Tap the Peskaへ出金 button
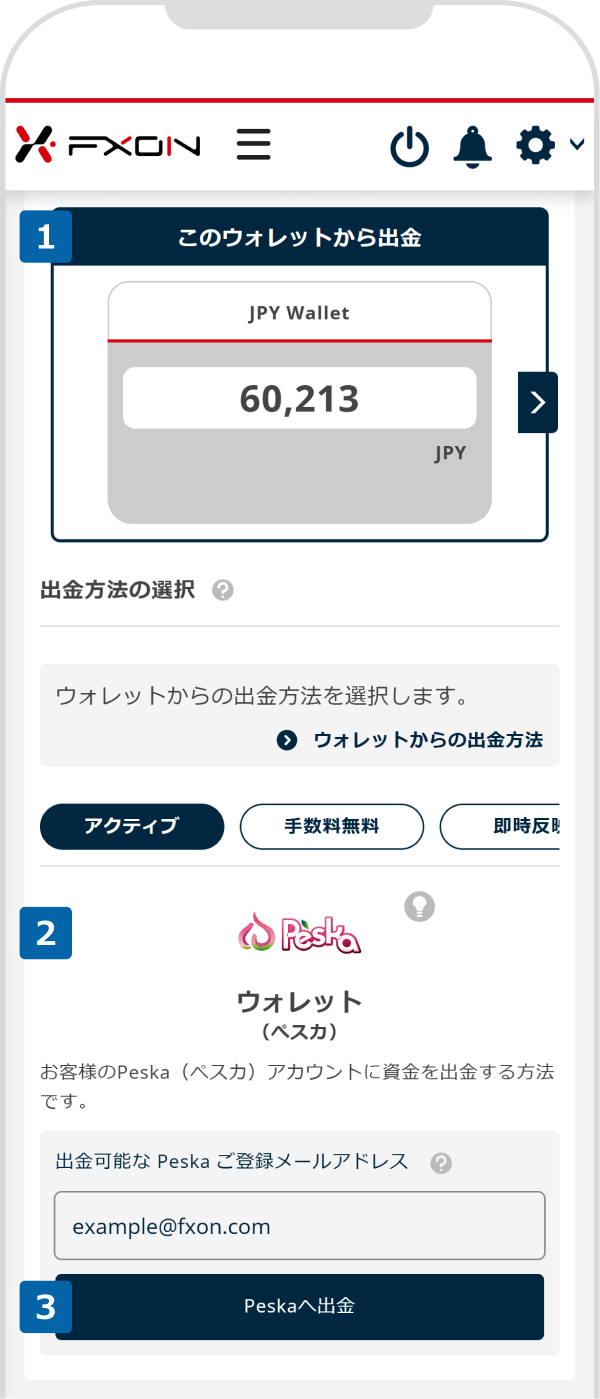 click(299, 1306)
